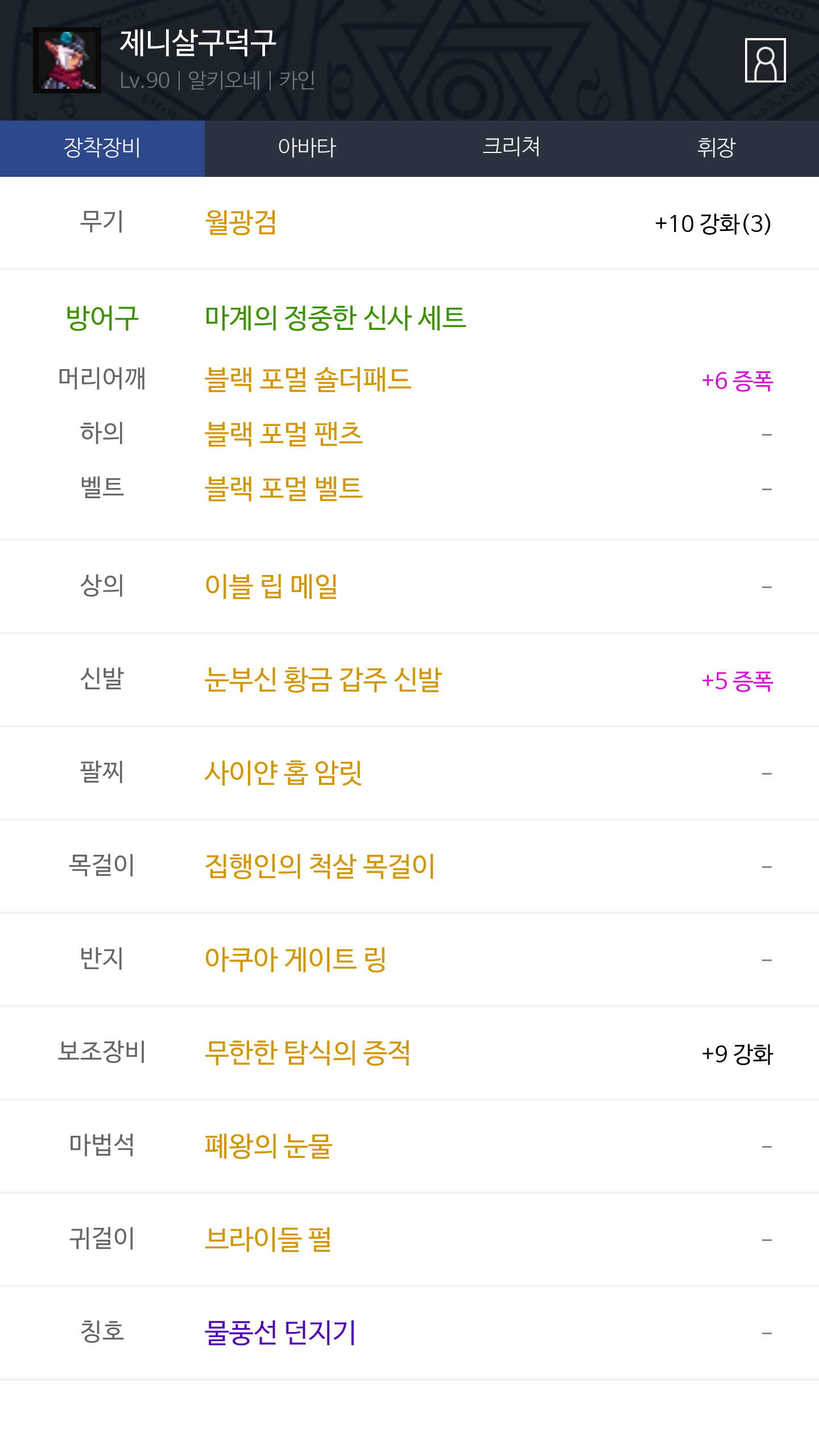Open 브라이들 펄 earring
Image resolution: width=819 pixels, height=1456 pixels.
268,1239
